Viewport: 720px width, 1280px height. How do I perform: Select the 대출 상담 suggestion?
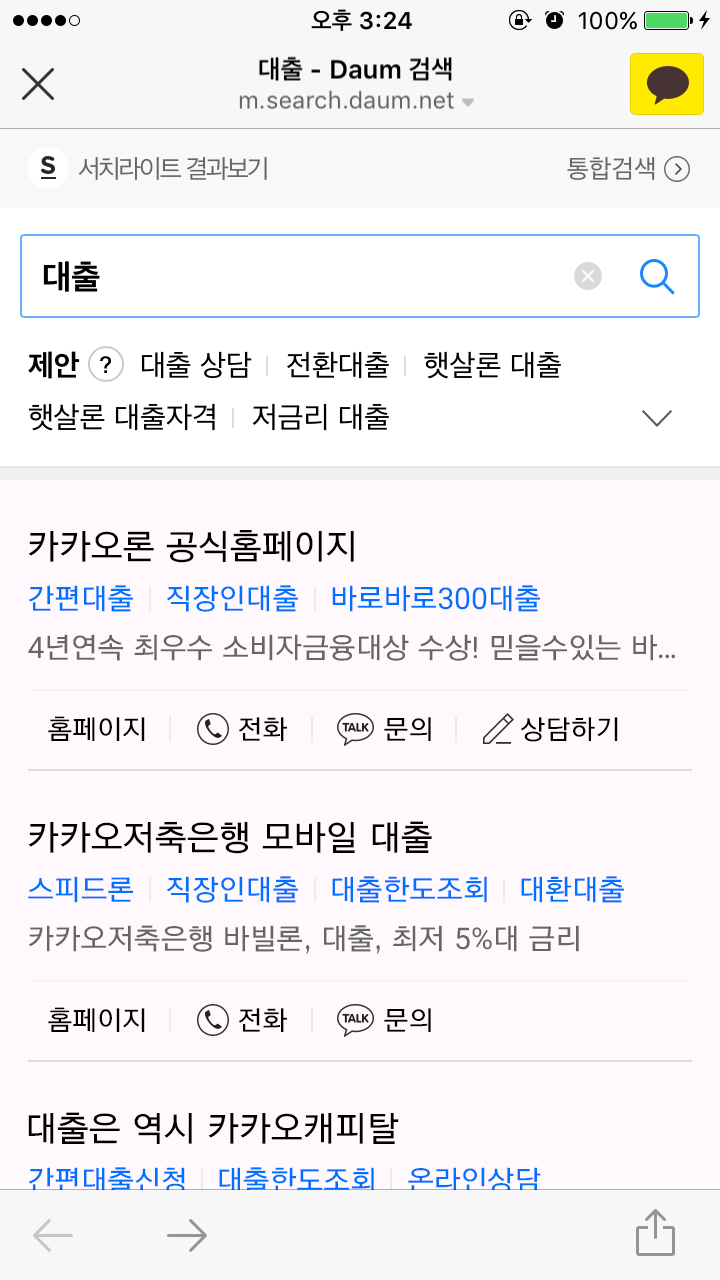coord(196,365)
